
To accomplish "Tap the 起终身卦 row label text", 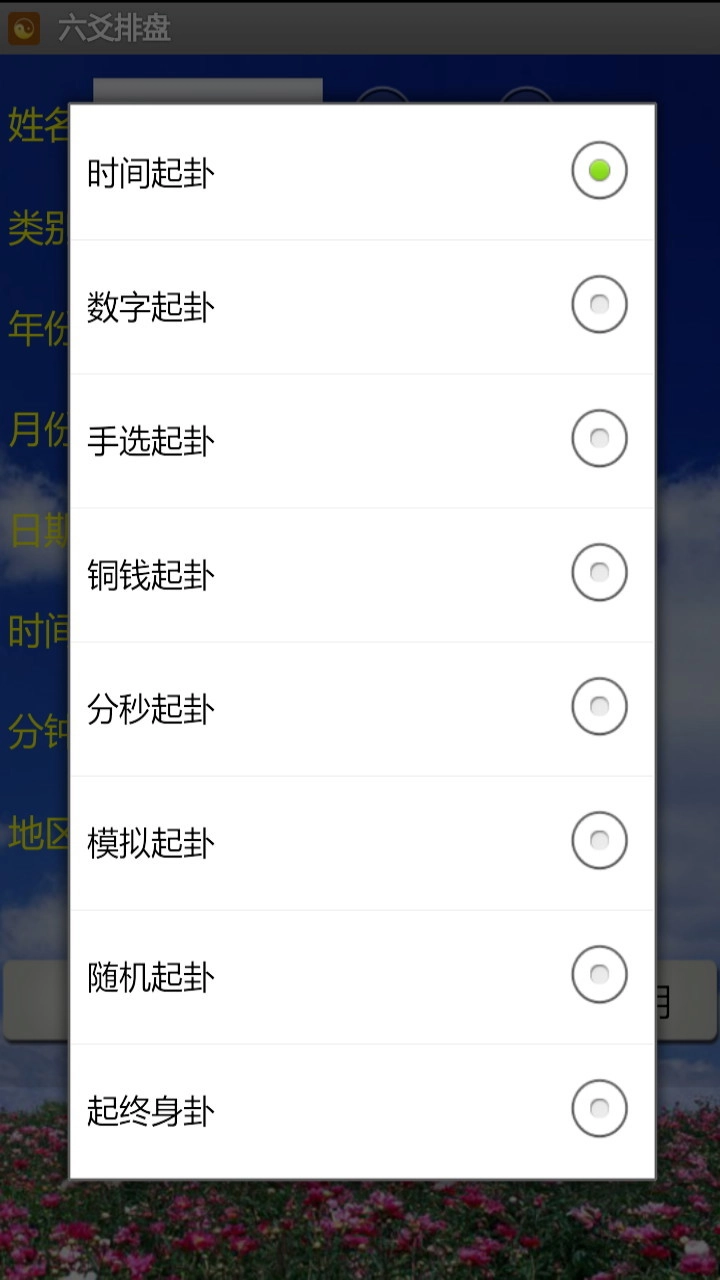I will [x=148, y=1108].
